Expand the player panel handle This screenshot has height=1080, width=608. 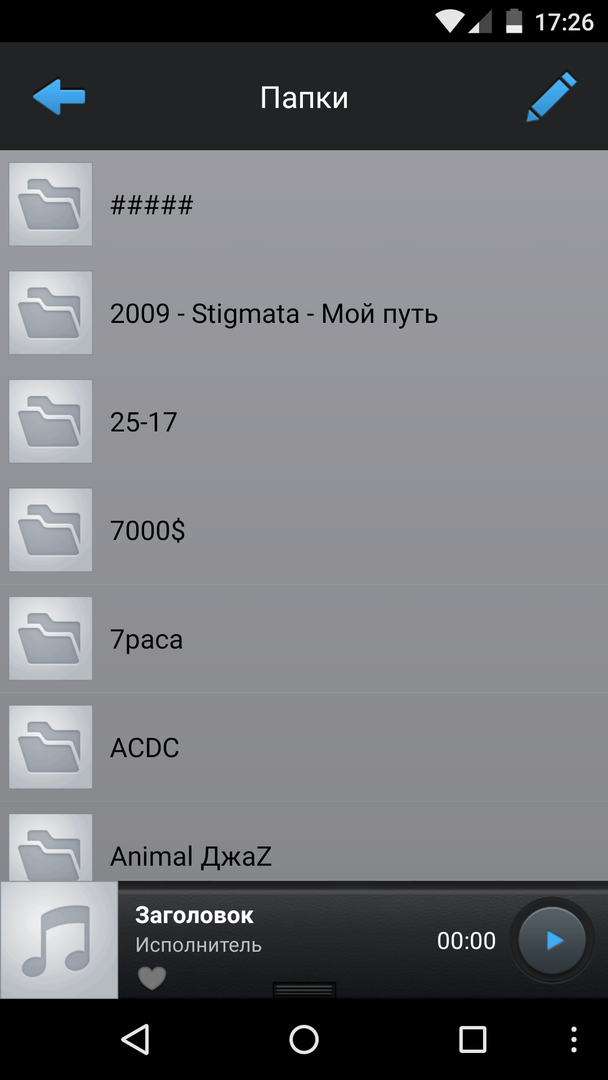coord(304,990)
